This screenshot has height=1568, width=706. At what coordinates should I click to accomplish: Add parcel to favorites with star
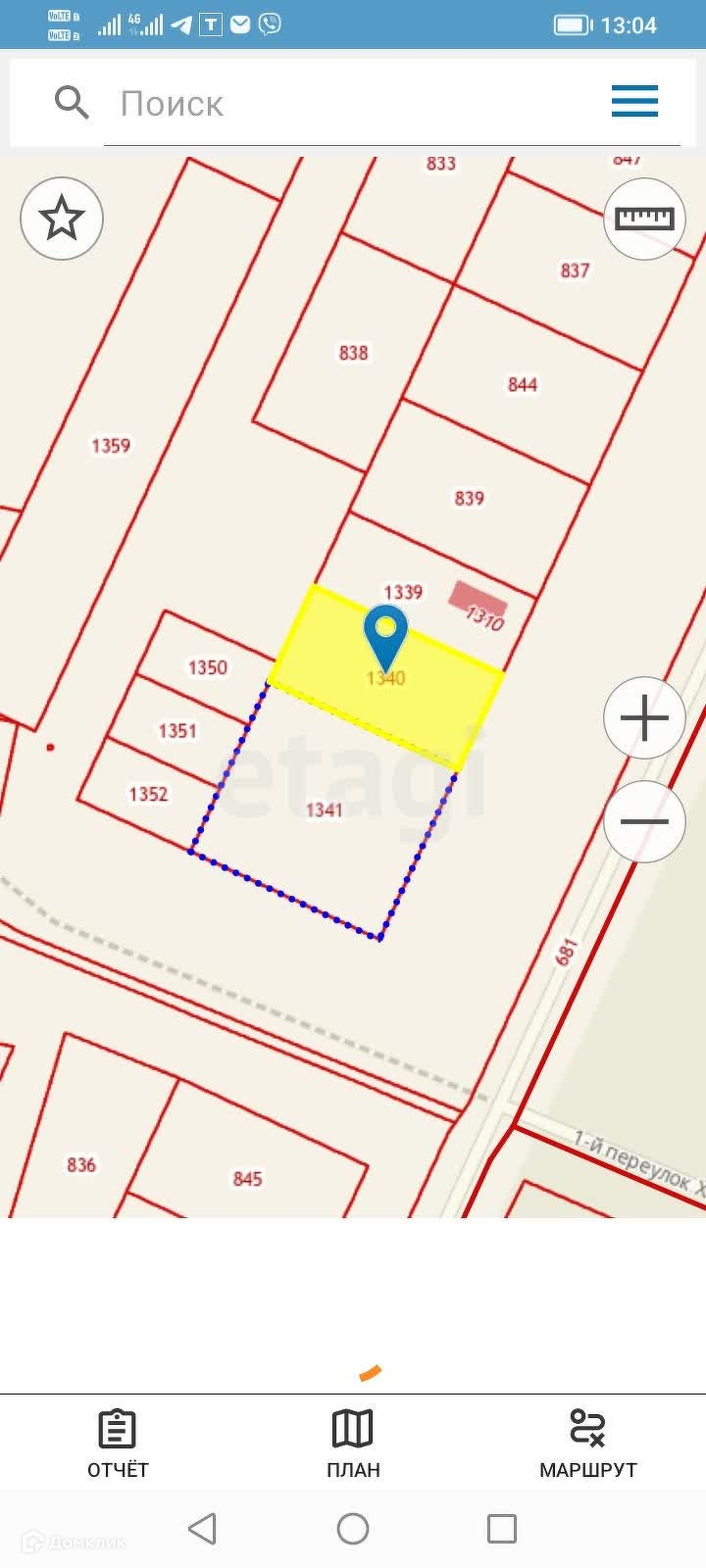[62, 218]
